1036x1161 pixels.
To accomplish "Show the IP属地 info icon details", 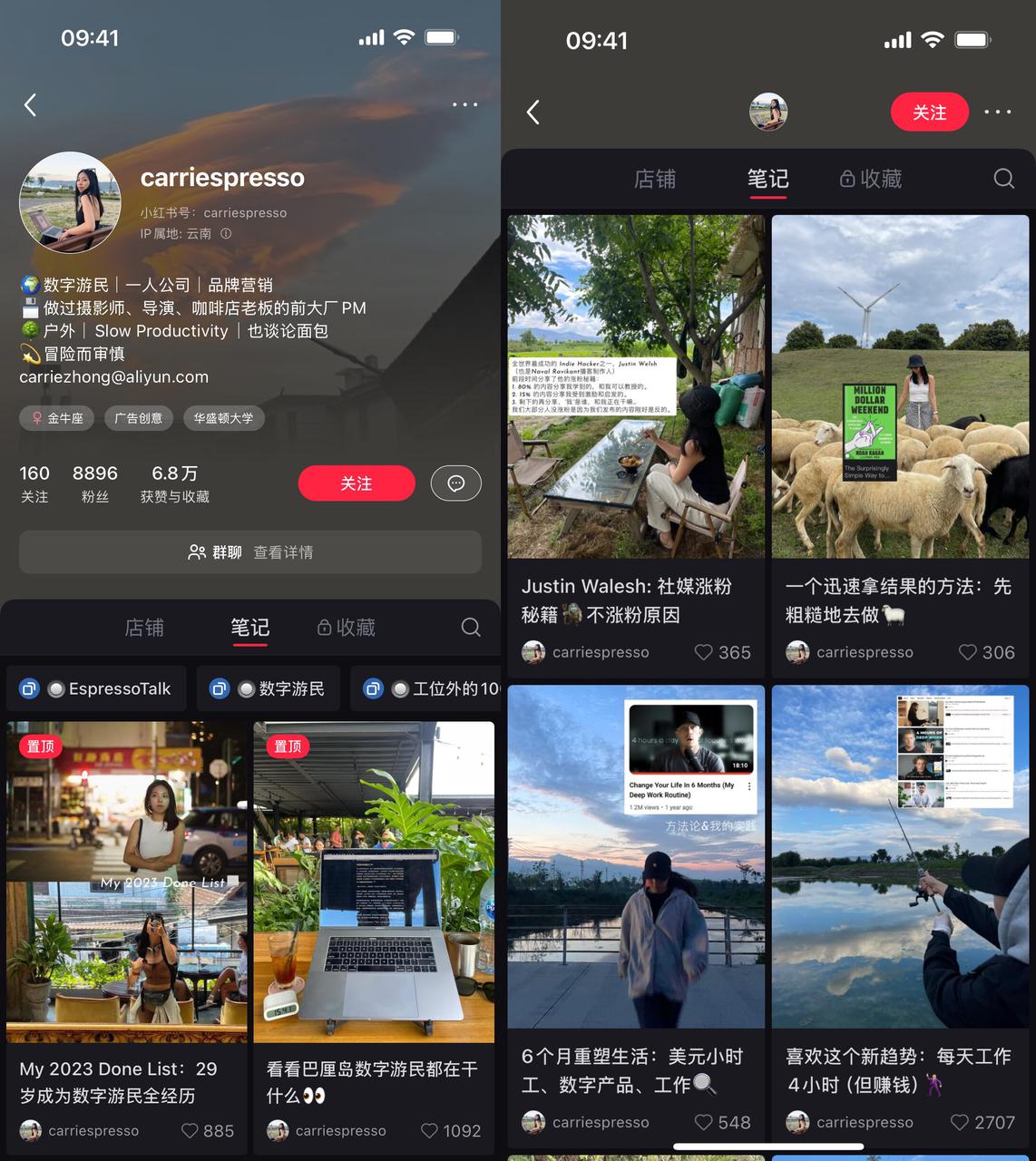I will coord(226,233).
